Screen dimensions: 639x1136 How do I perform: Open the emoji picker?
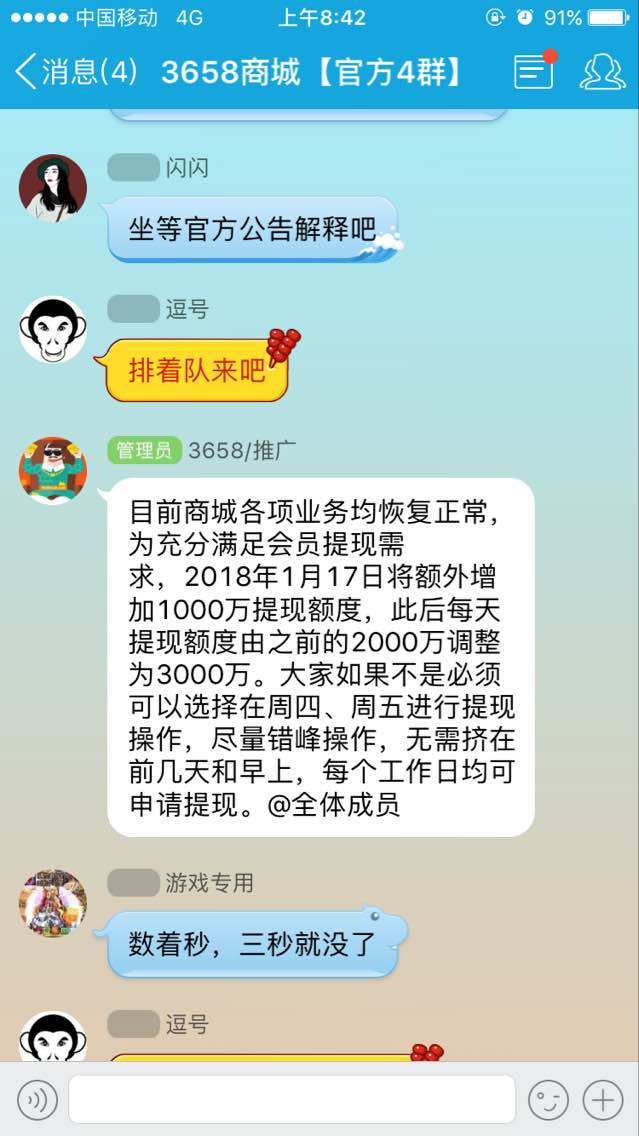(x=548, y=1100)
